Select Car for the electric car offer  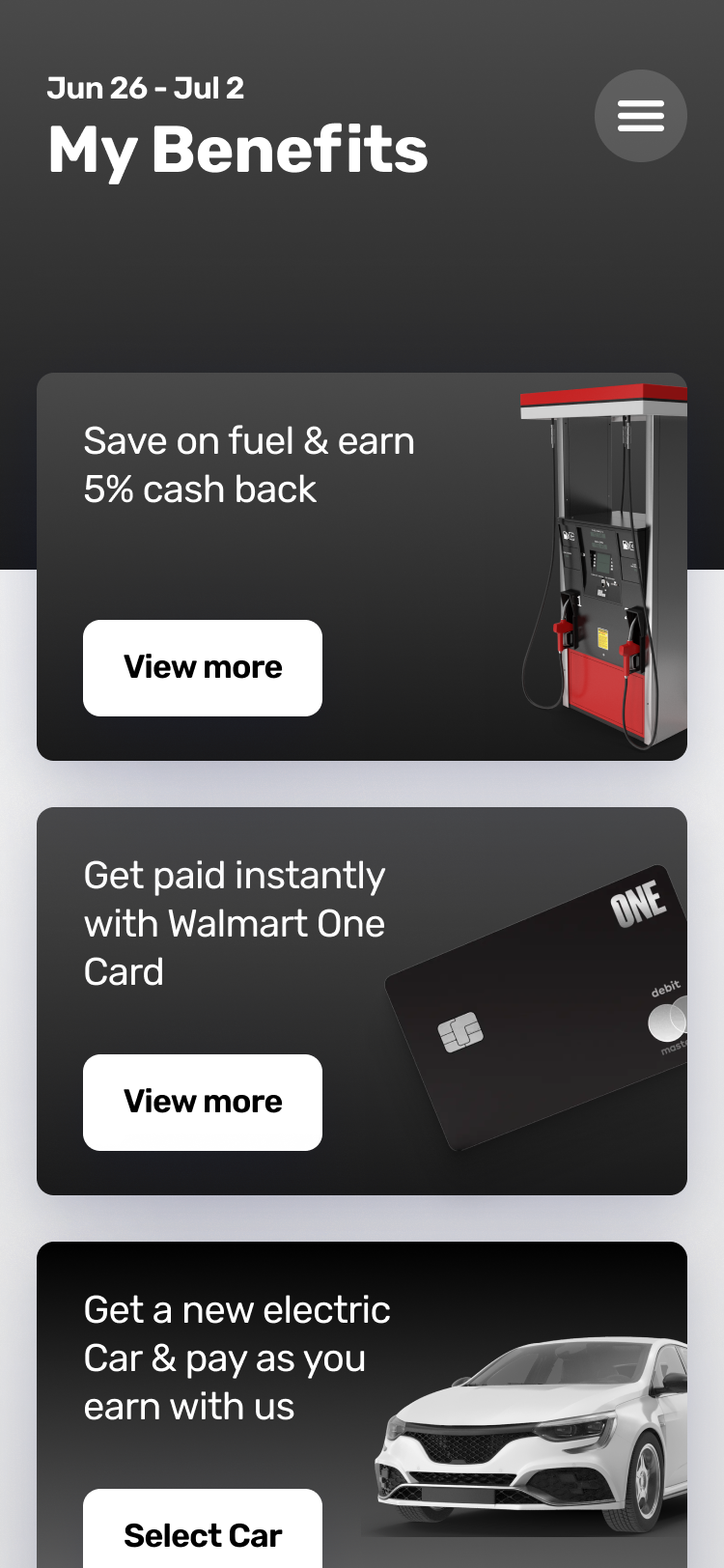tap(203, 1531)
